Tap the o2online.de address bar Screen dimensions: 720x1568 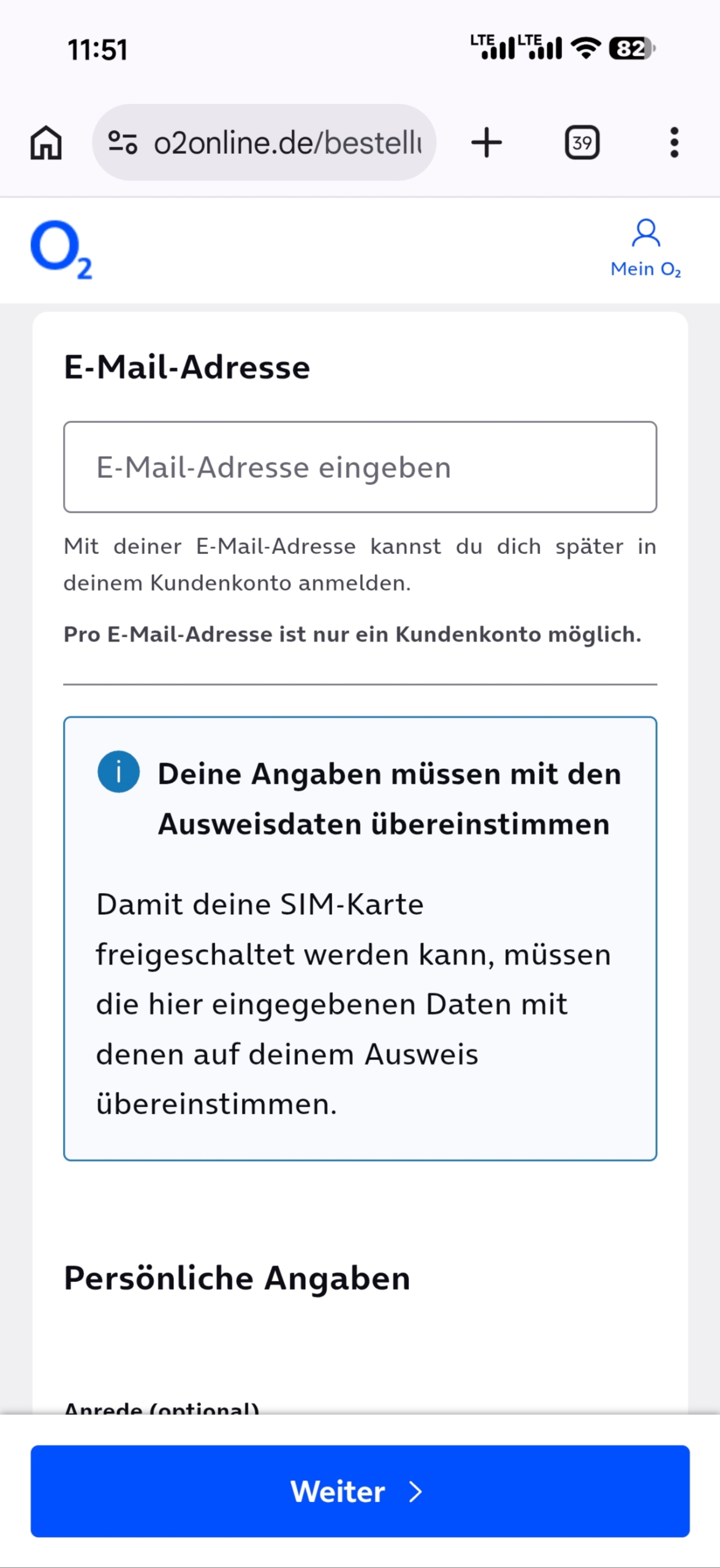288,143
